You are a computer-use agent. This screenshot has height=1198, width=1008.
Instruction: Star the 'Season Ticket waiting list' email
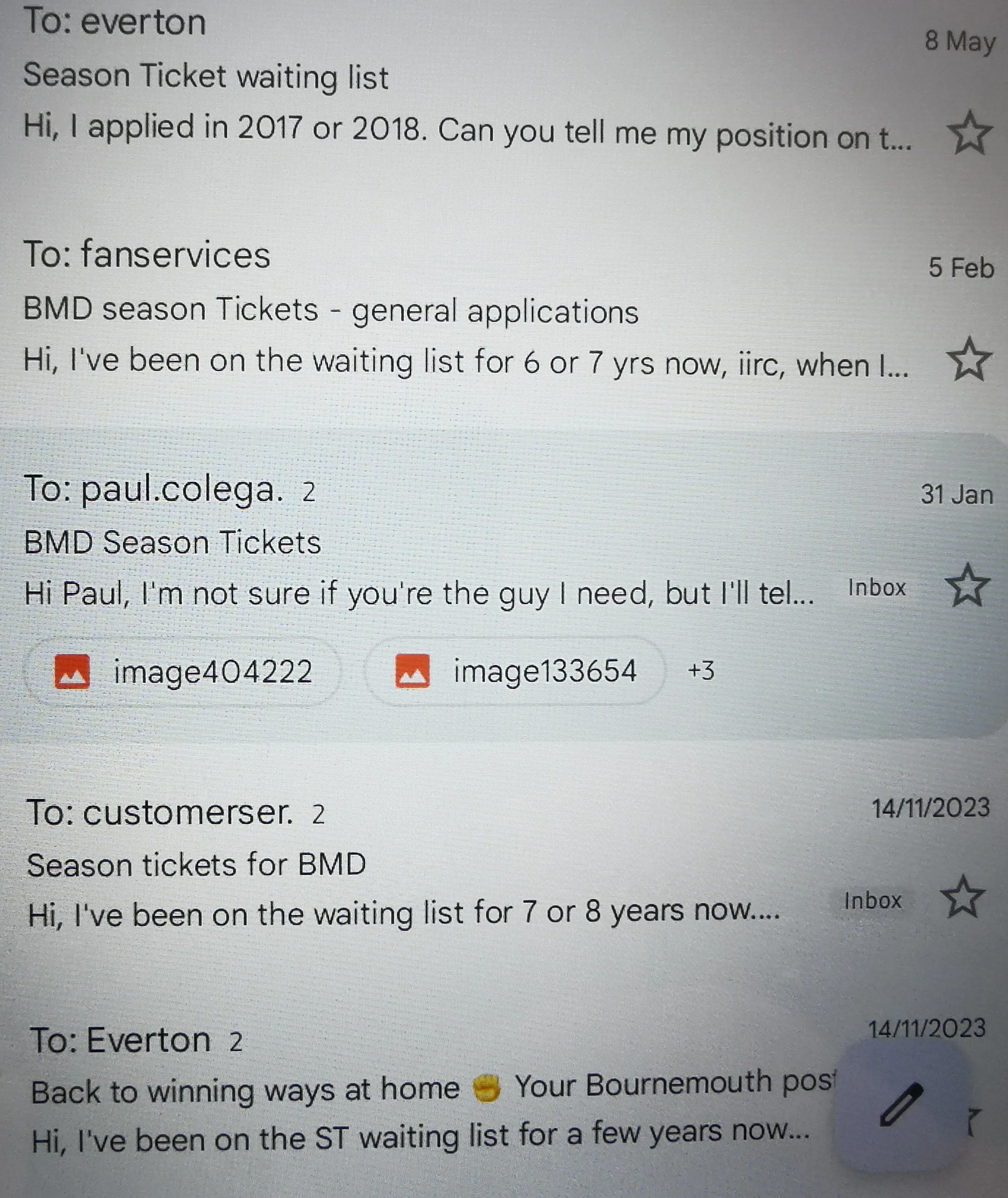click(969, 133)
